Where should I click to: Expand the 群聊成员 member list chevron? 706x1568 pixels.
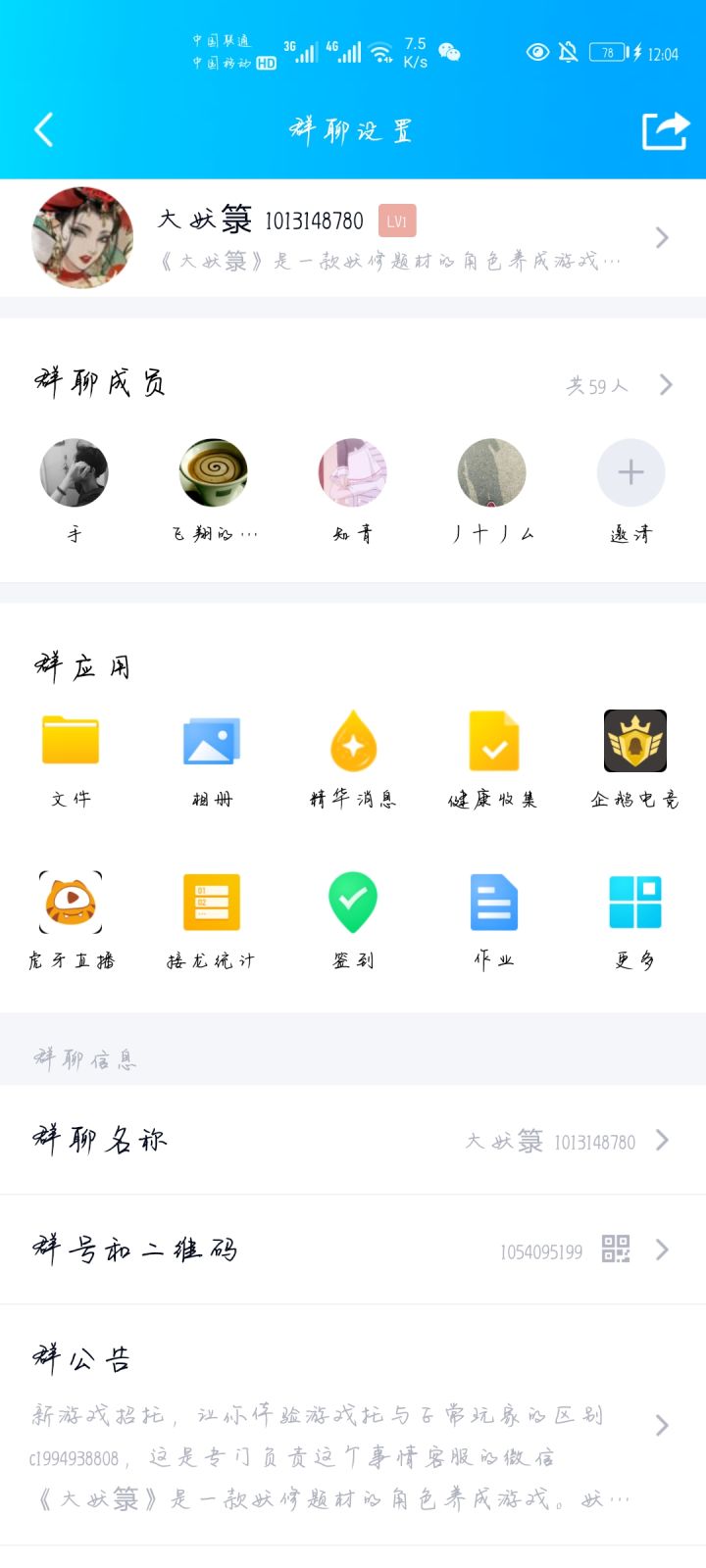point(665,384)
